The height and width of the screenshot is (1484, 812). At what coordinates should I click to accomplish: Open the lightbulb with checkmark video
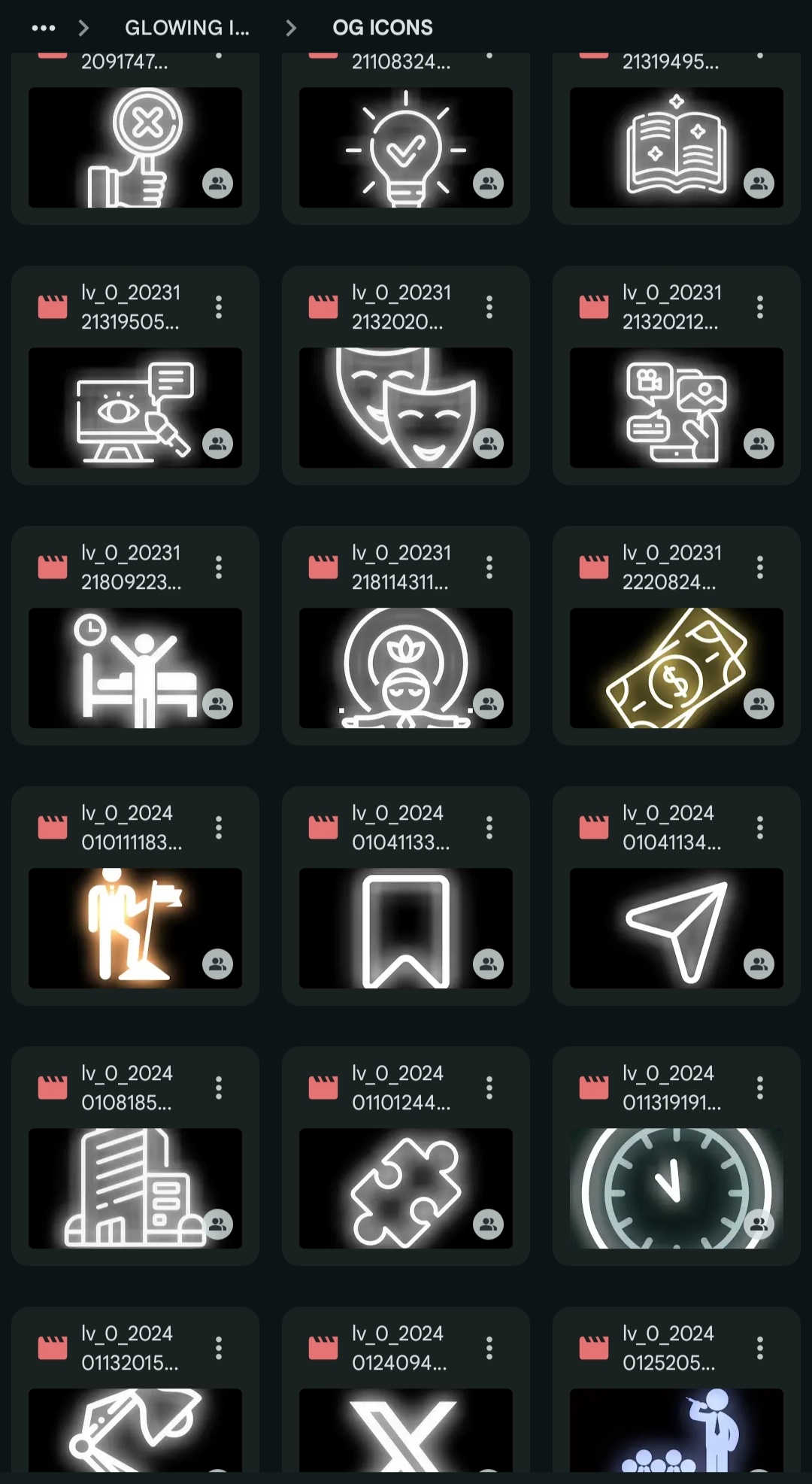click(x=405, y=147)
